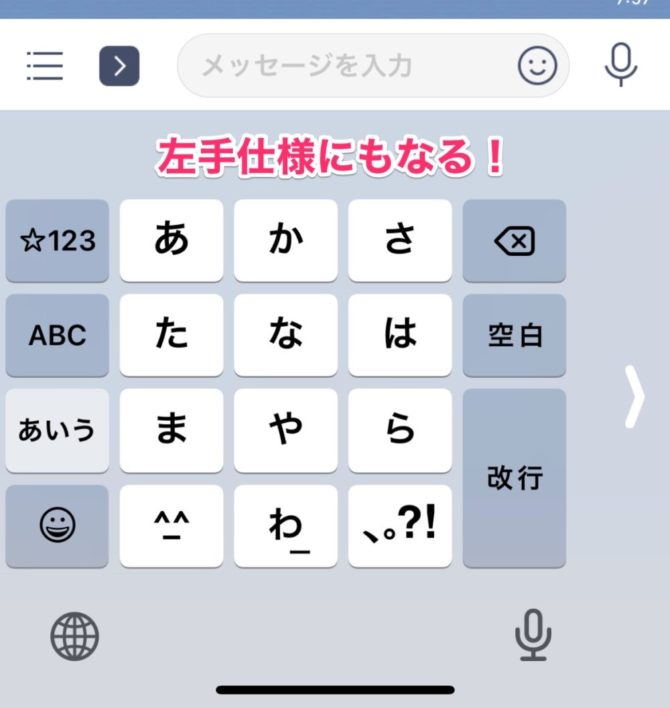
Task: Open the emoji sticker smiley in message field
Action: coord(537,67)
